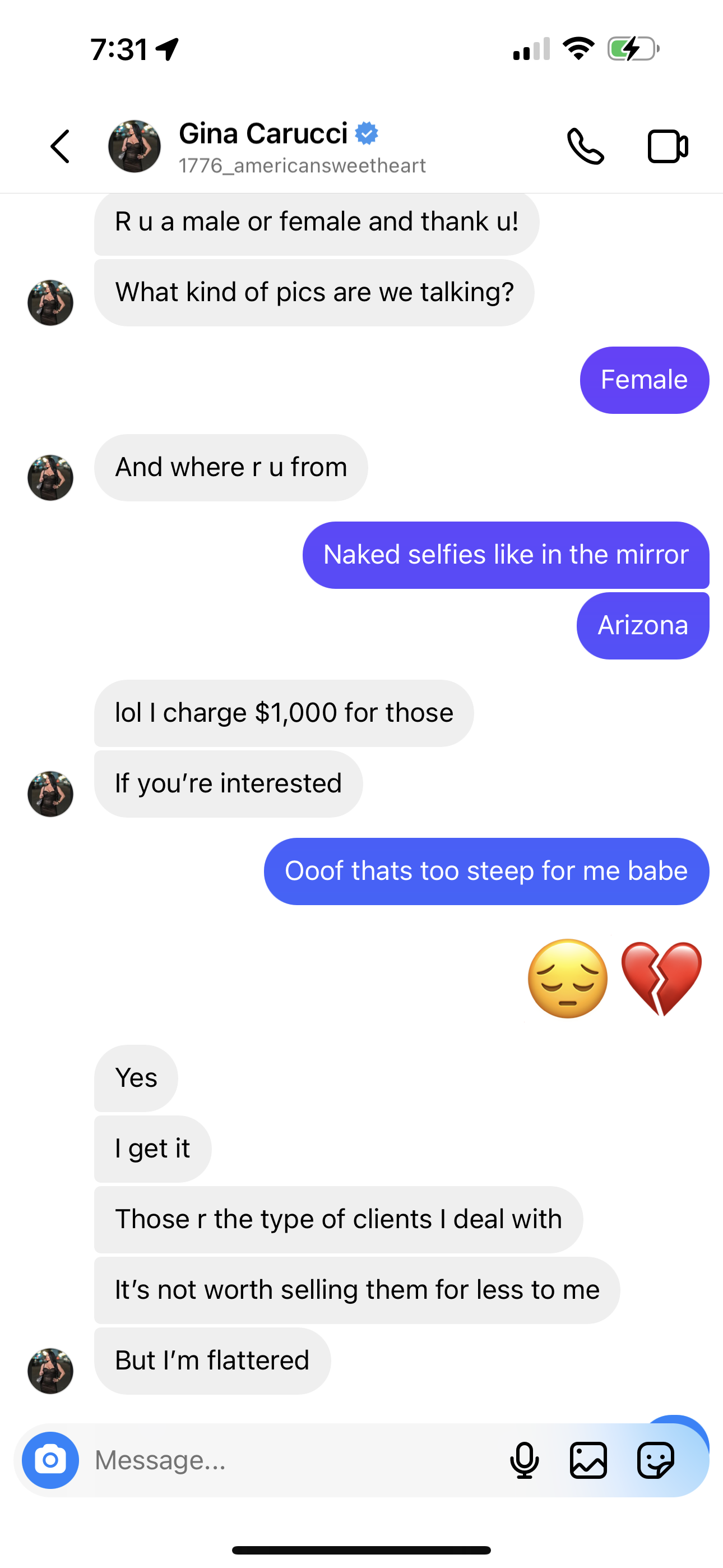Start a video call with Gina Carucci
This screenshot has height=1568, width=723.
pos(668,147)
